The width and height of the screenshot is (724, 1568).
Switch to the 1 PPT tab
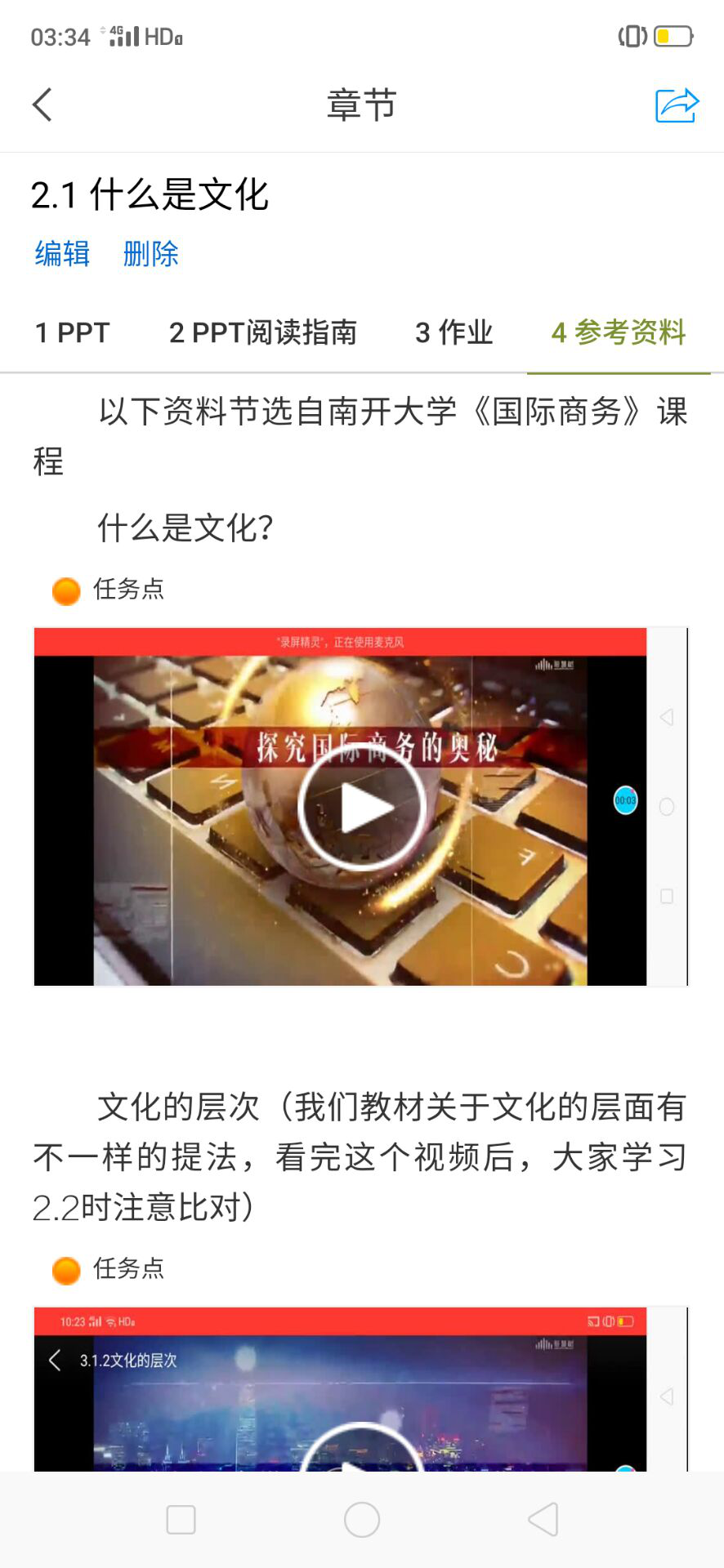[72, 332]
